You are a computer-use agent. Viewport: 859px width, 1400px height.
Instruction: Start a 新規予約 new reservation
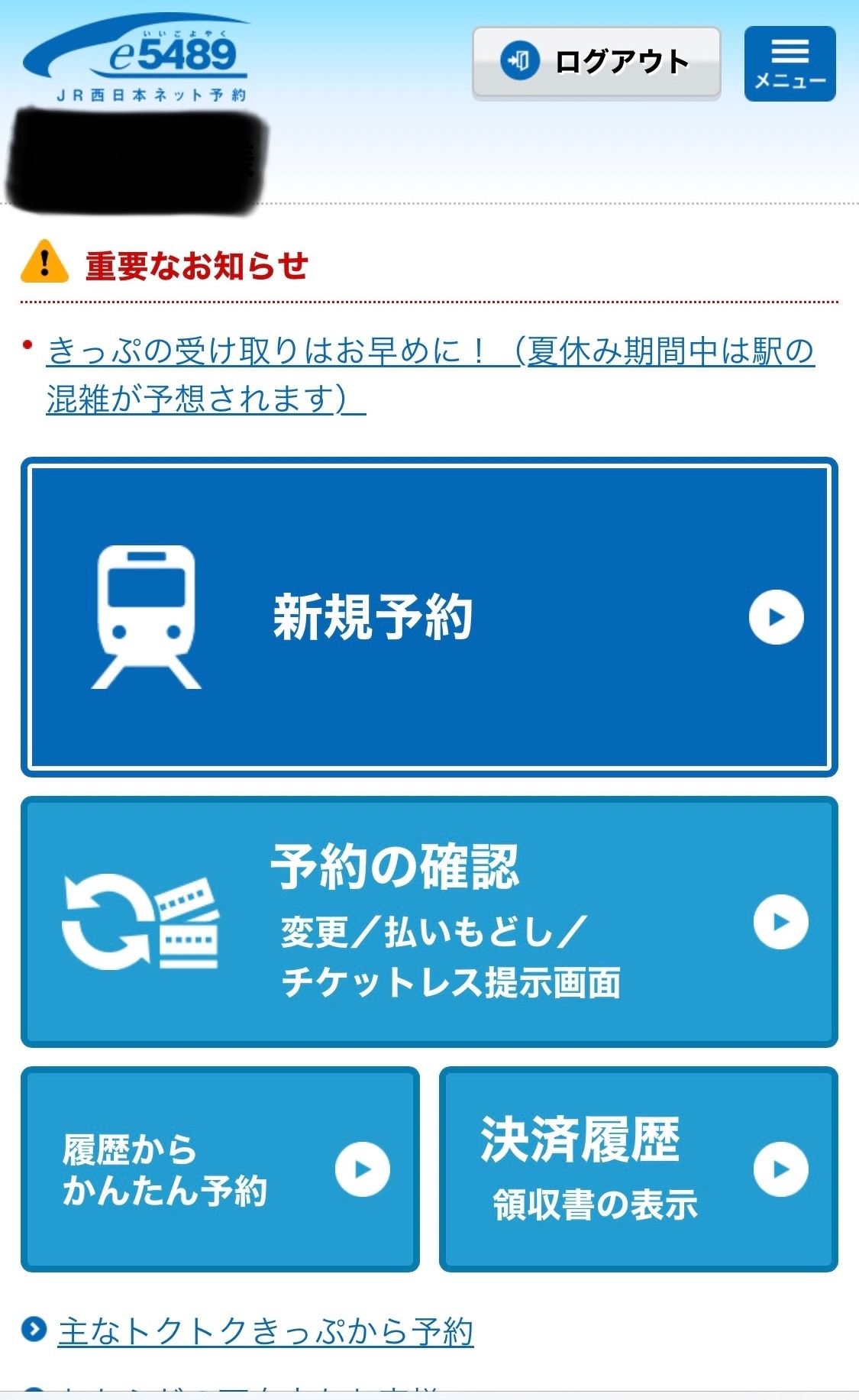429,617
